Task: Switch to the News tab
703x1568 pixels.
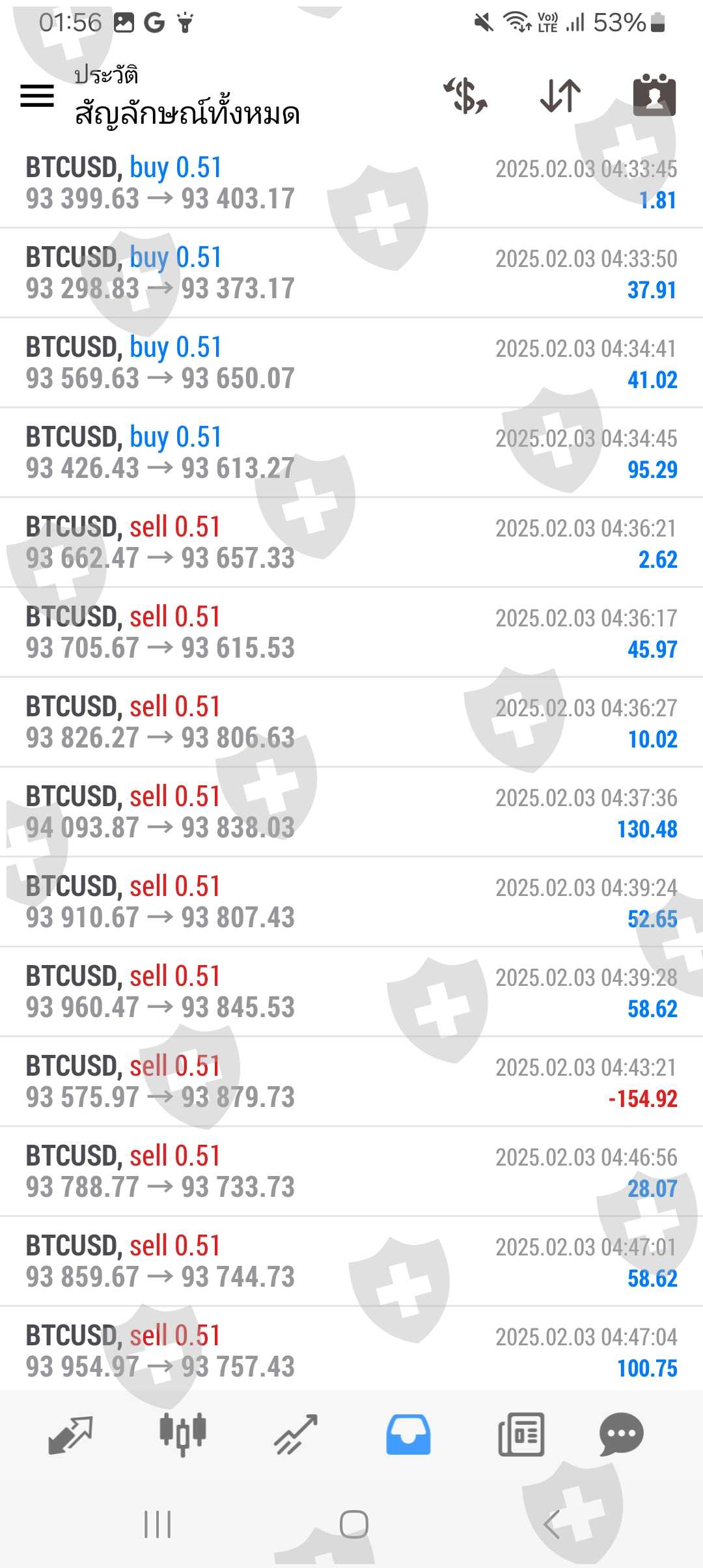Action: click(x=521, y=1435)
